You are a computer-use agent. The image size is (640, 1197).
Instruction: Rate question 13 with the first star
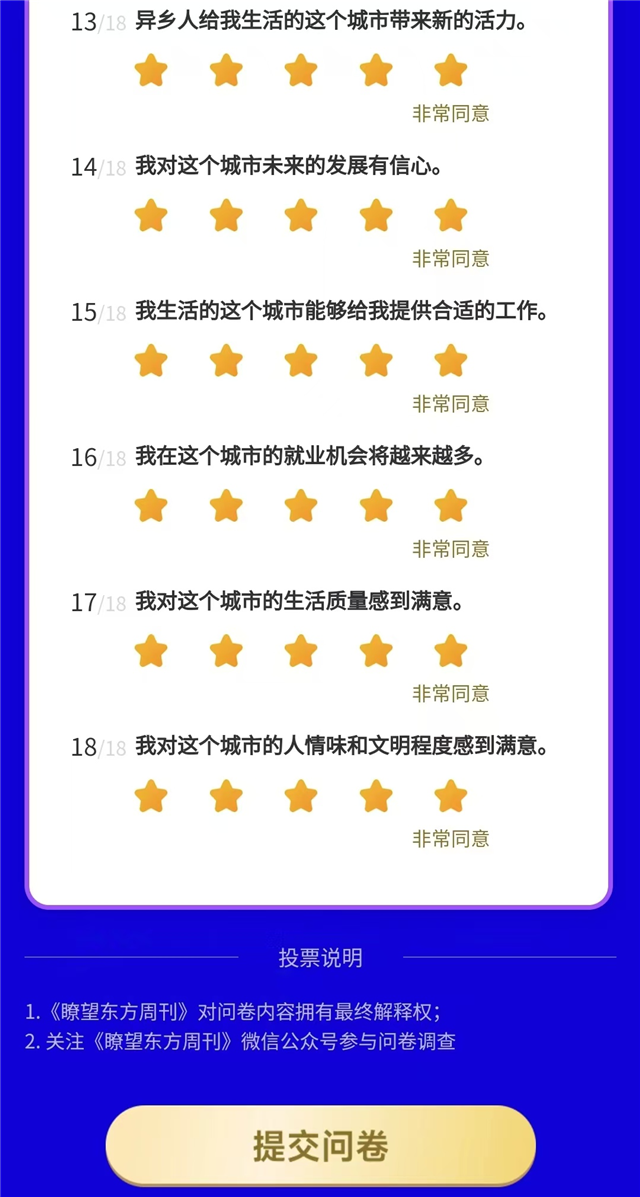151,71
